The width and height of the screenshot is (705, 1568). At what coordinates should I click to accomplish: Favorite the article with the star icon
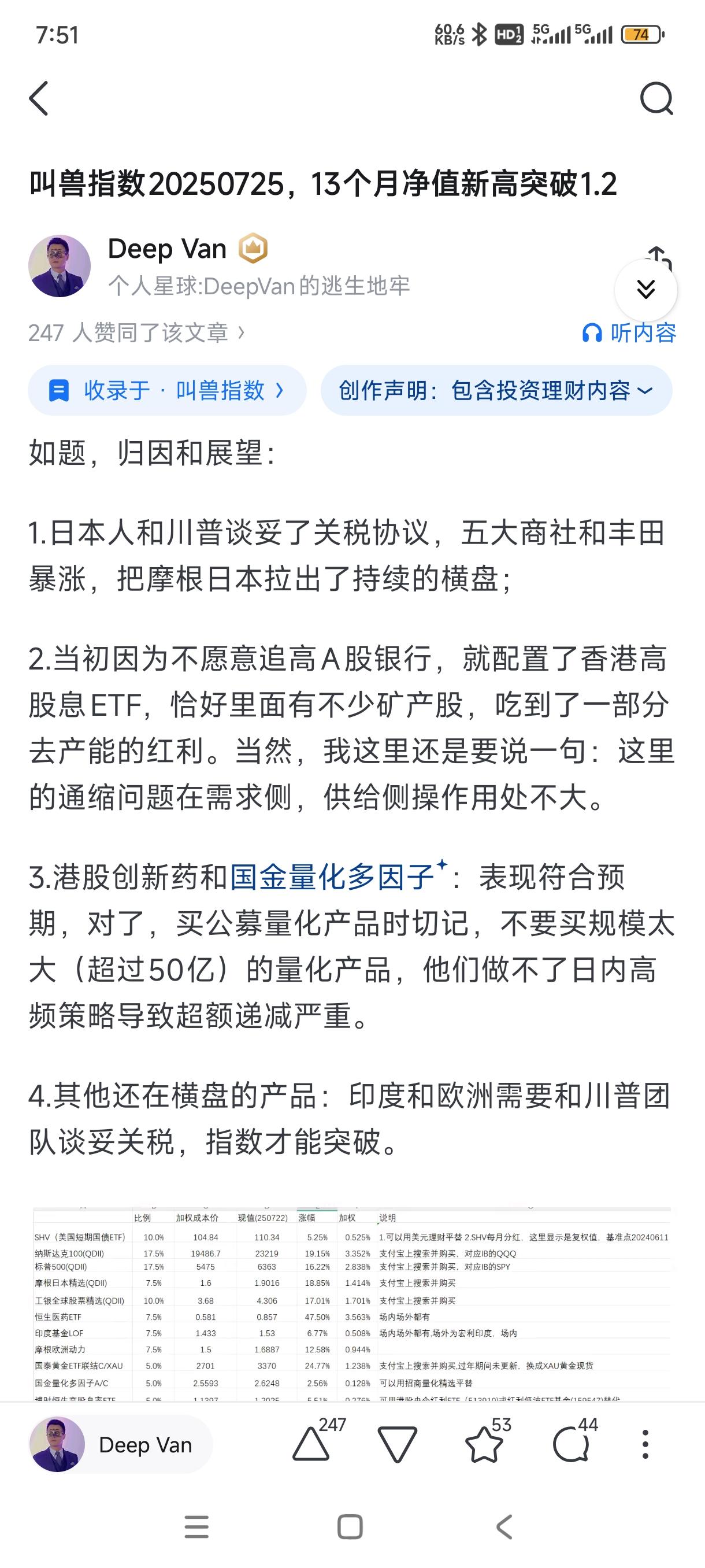[x=484, y=1444]
